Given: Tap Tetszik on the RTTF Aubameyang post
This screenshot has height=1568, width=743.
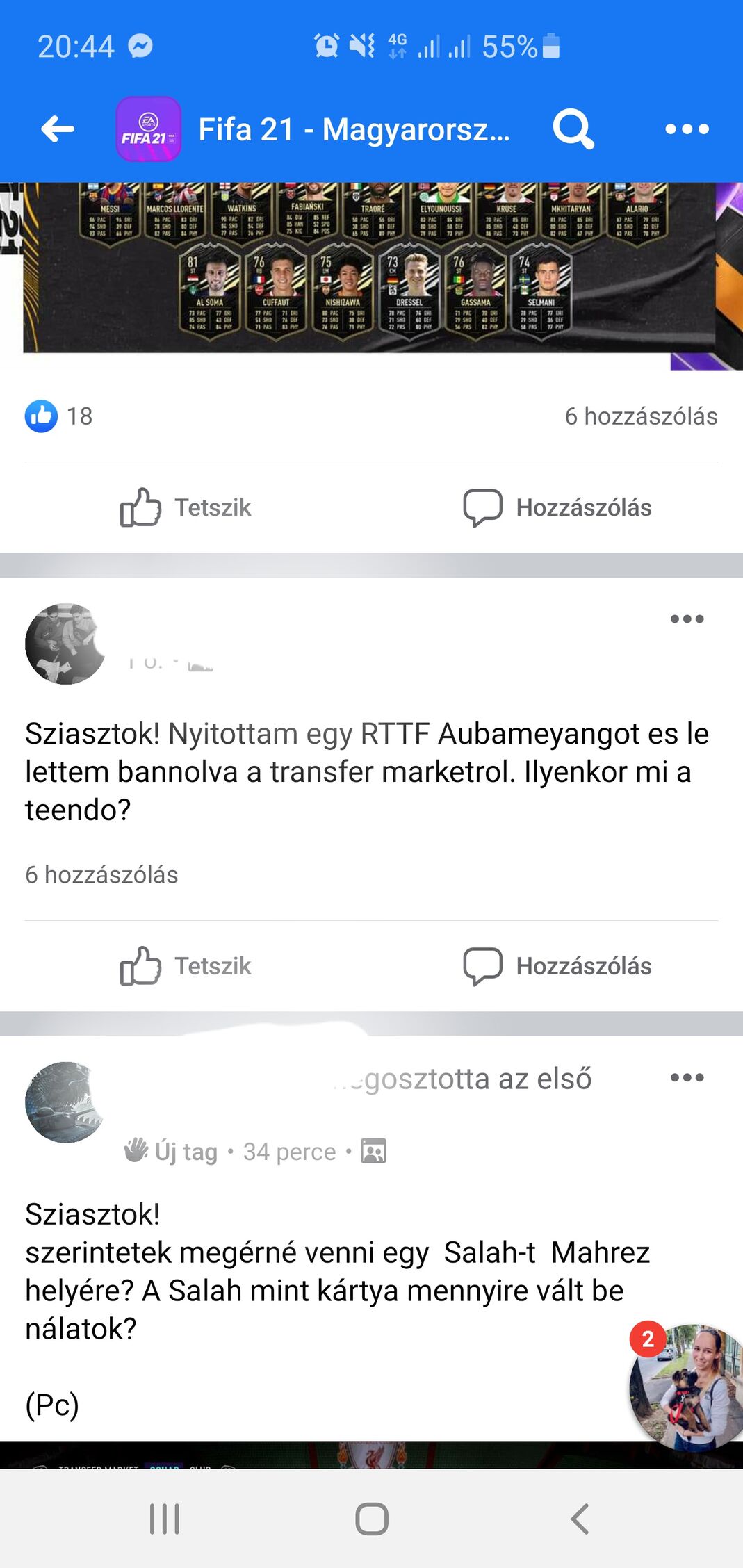Looking at the screenshot, I should tap(186, 966).
